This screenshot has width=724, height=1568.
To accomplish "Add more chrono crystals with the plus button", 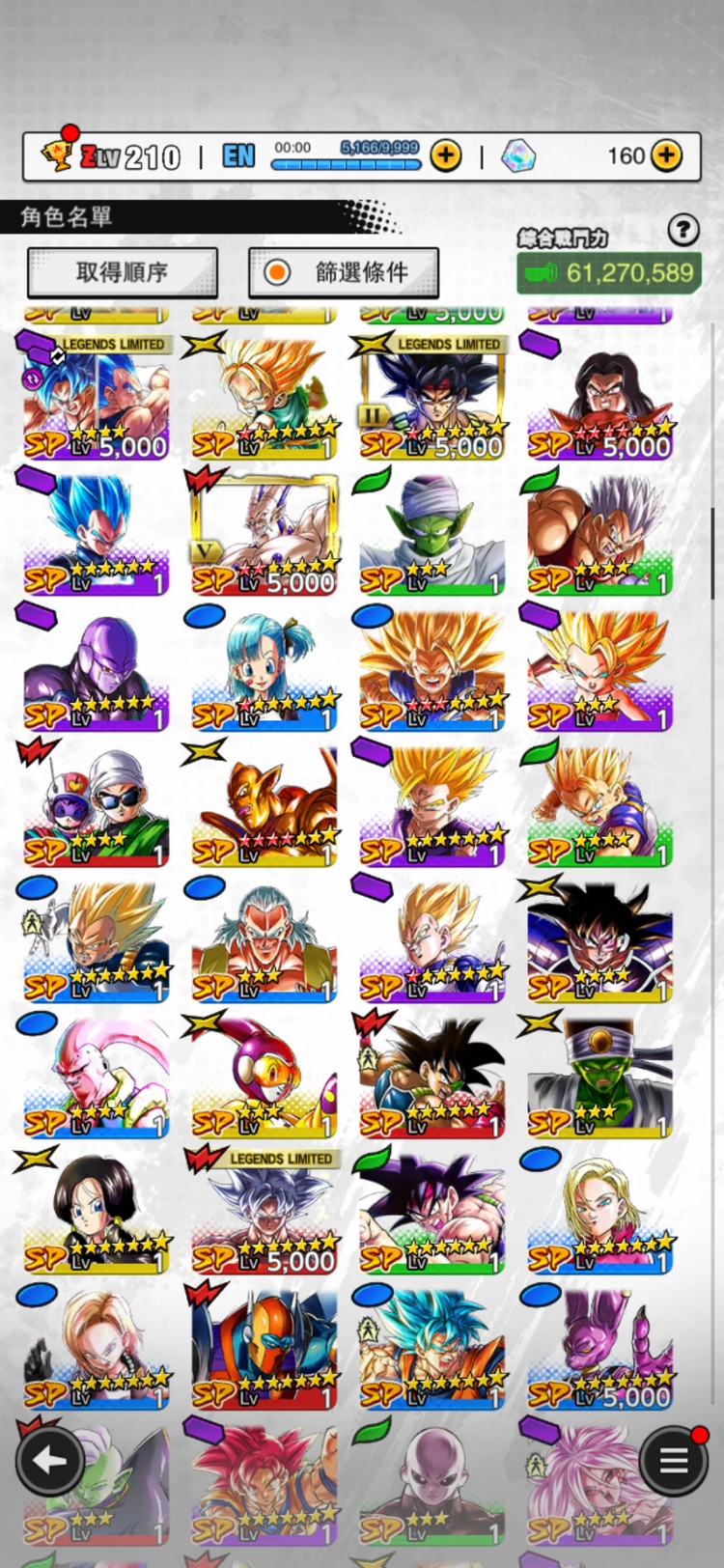I will (x=667, y=154).
